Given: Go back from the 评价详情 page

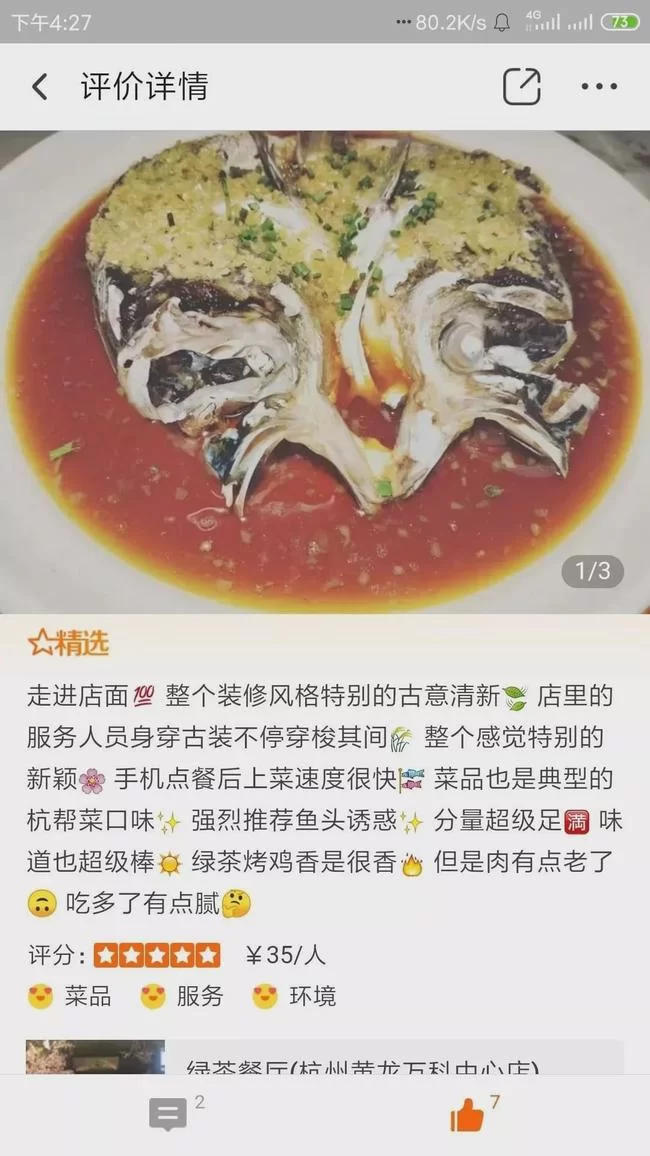Looking at the screenshot, I should [x=40, y=87].
